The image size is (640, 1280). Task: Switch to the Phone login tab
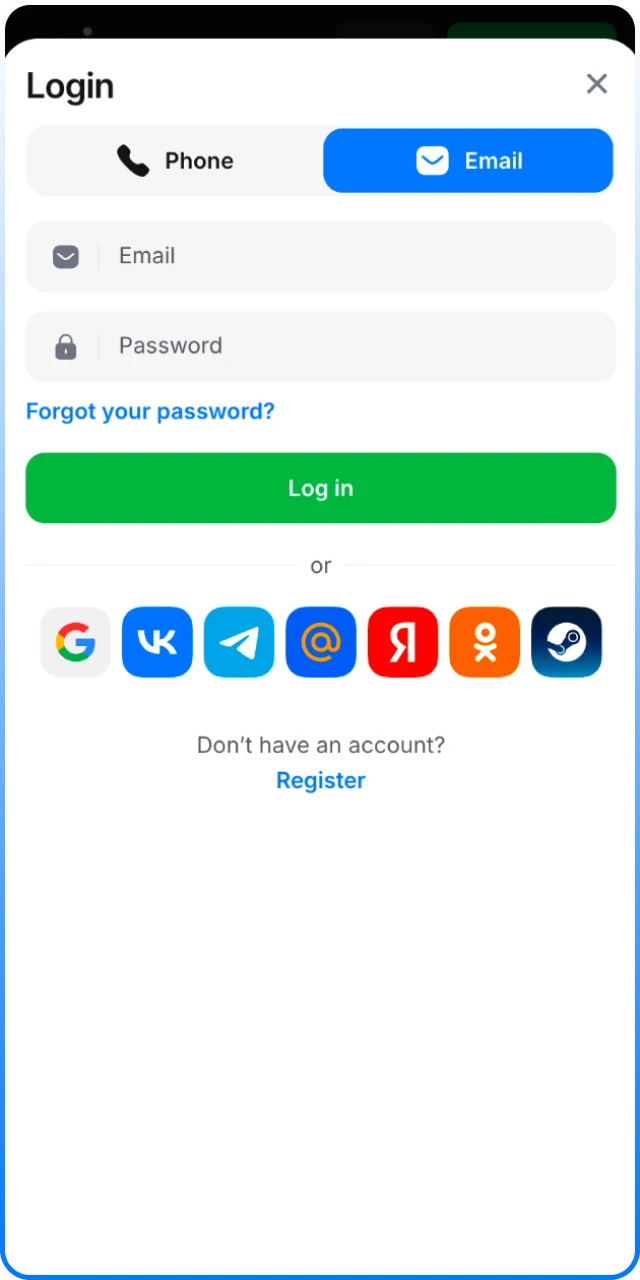tap(175, 160)
